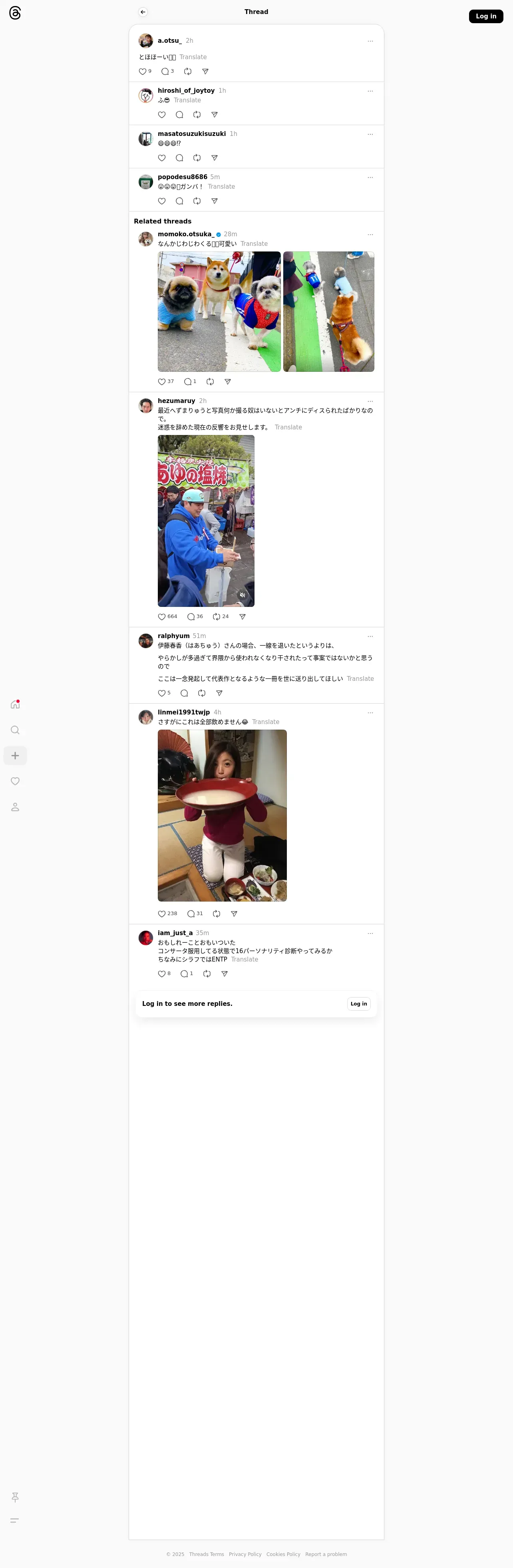Image resolution: width=513 pixels, height=1568 pixels.
Task: Go back using the arrow beside Thread
Action: pyautogui.click(x=143, y=12)
